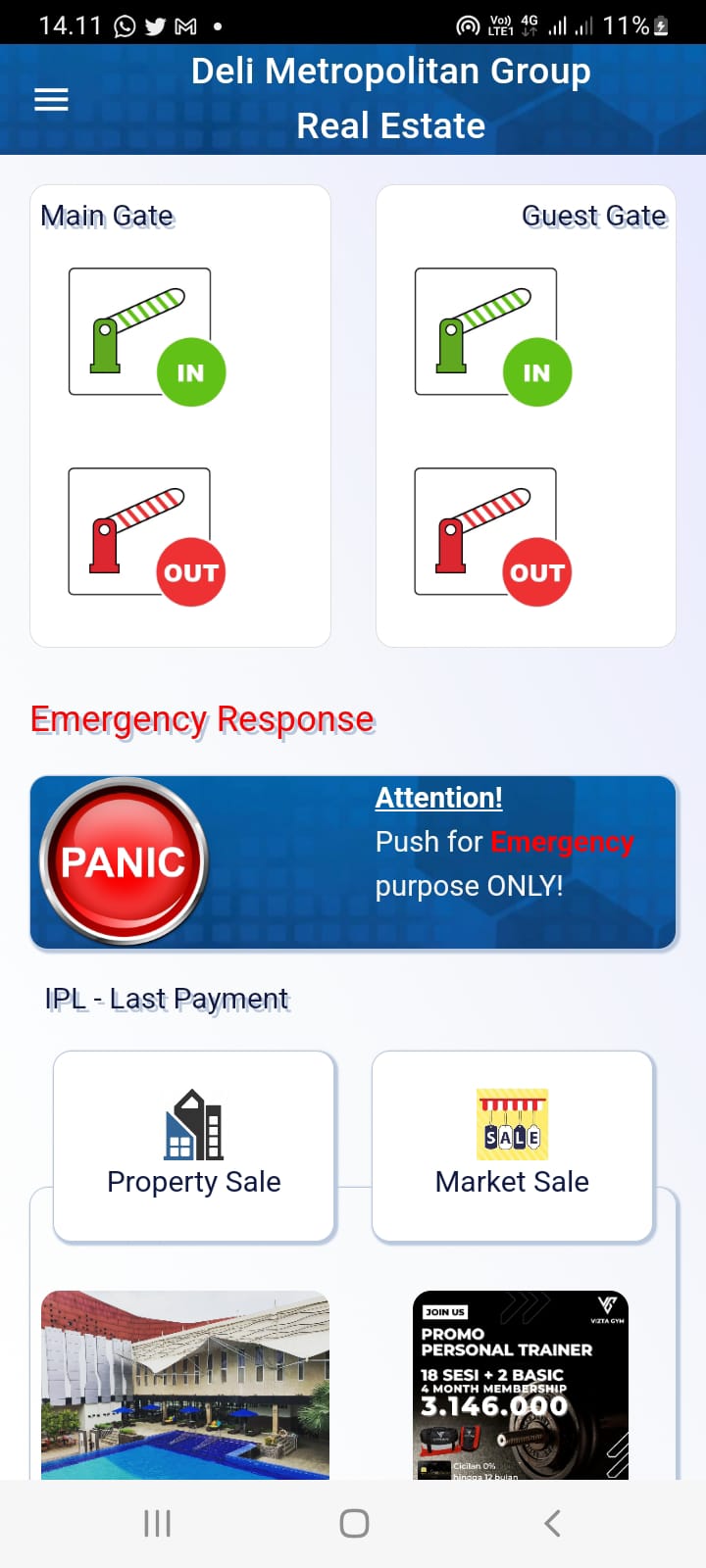
Task: View the pool property listing photo
Action: [x=185, y=1384]
